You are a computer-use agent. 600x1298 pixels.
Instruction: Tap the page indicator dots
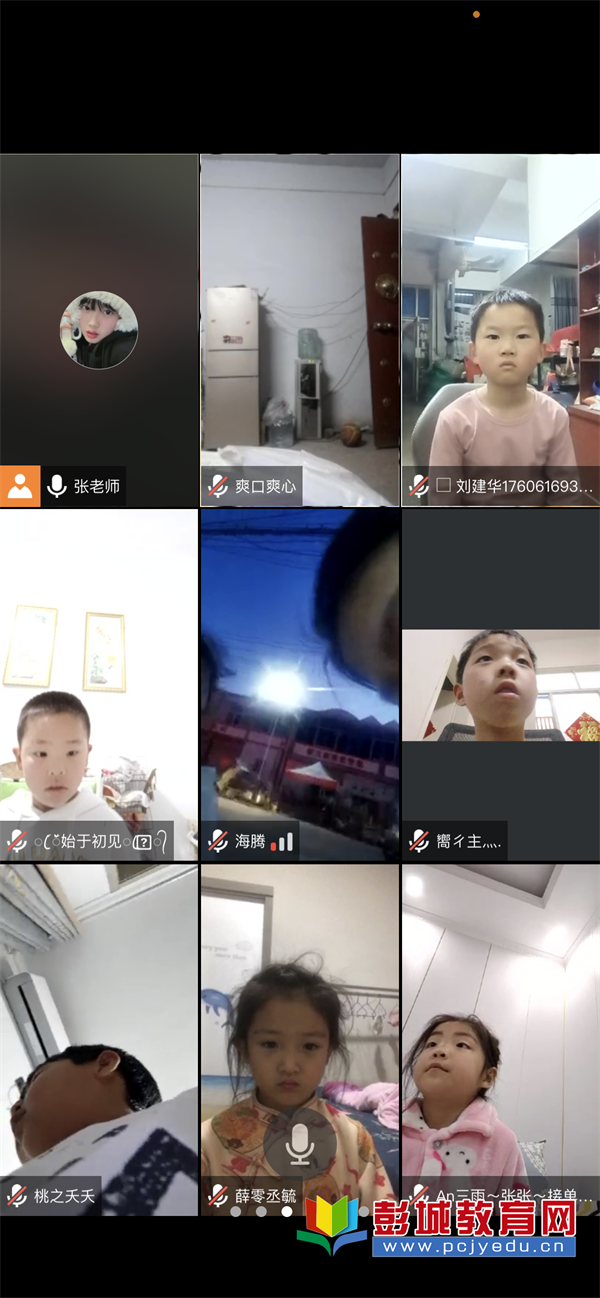261,1211
